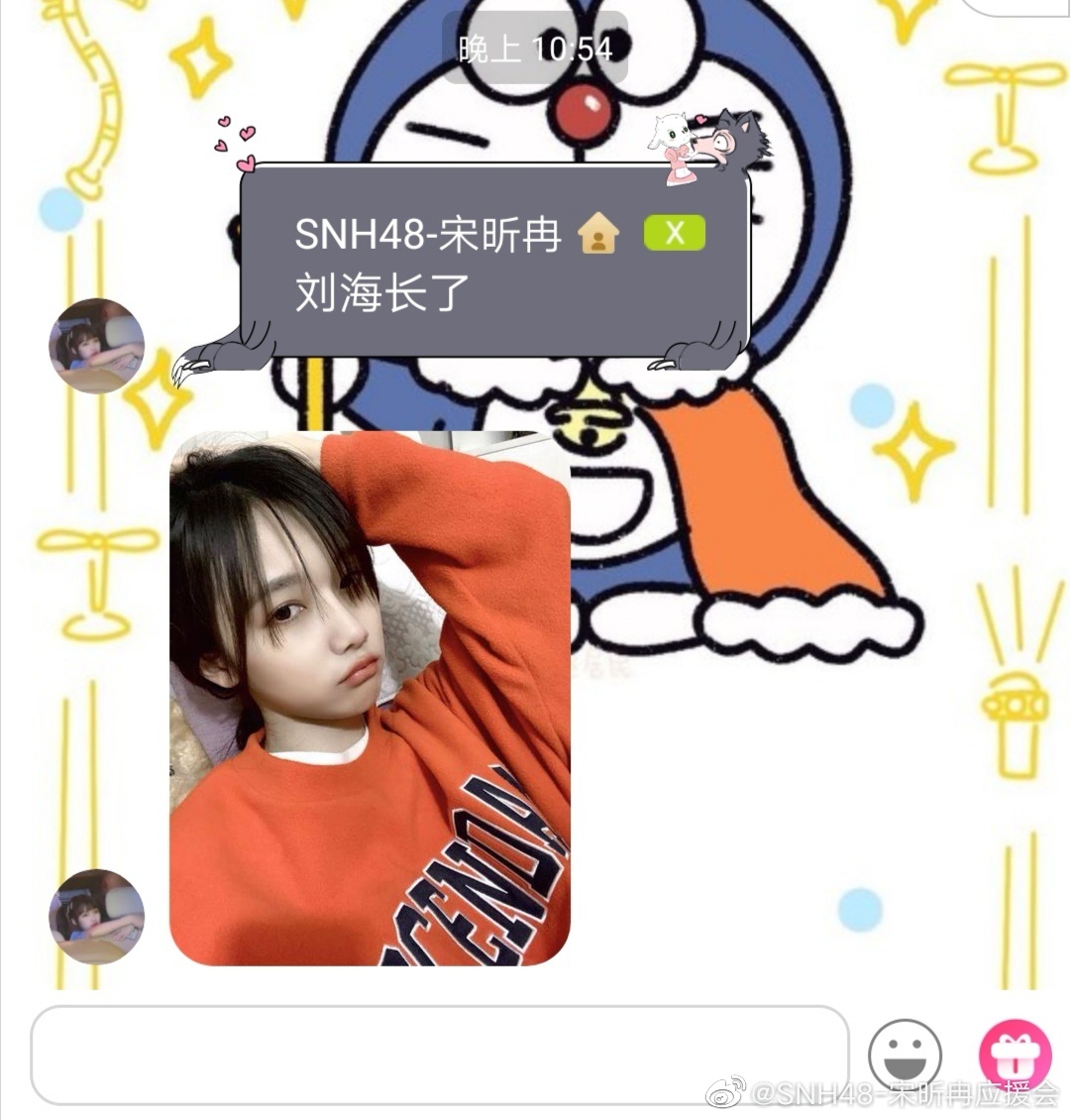
Task: Tap the avatar beside the 刘海长了 message
Action: pos(97,346)
